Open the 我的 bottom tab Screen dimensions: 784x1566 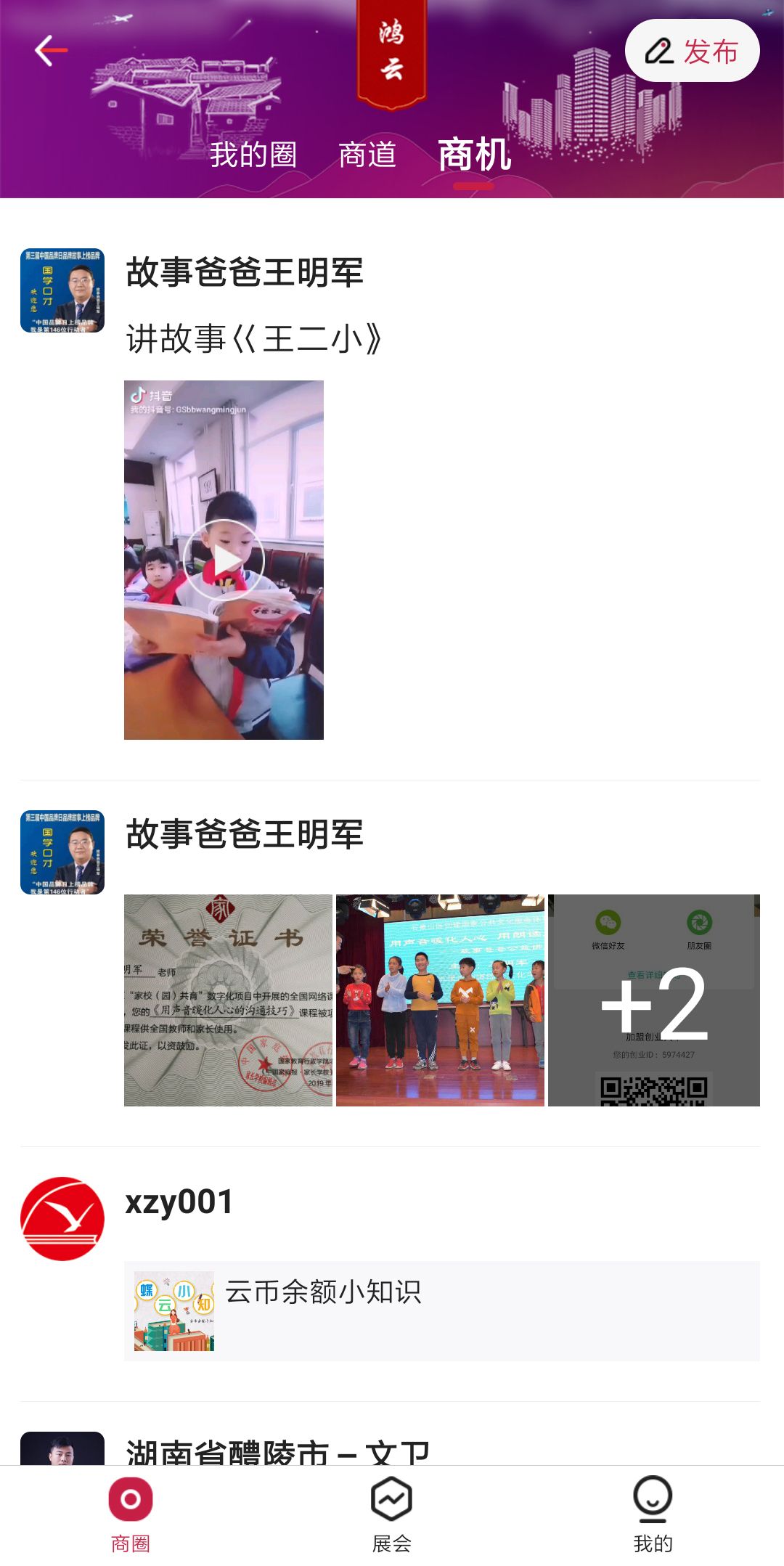(653, 1513)
